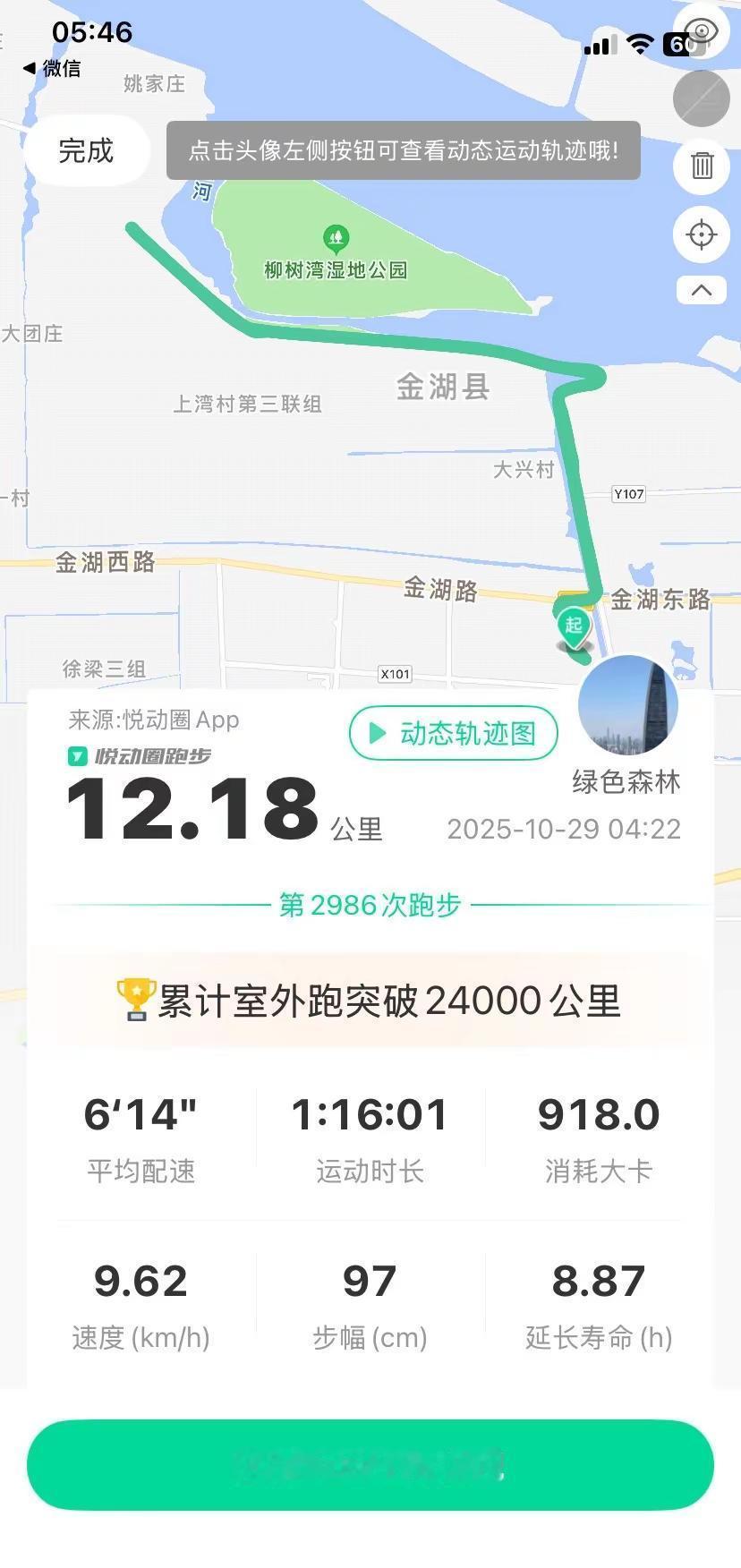Tap the 金湖县 label on the map

(443, 387)
